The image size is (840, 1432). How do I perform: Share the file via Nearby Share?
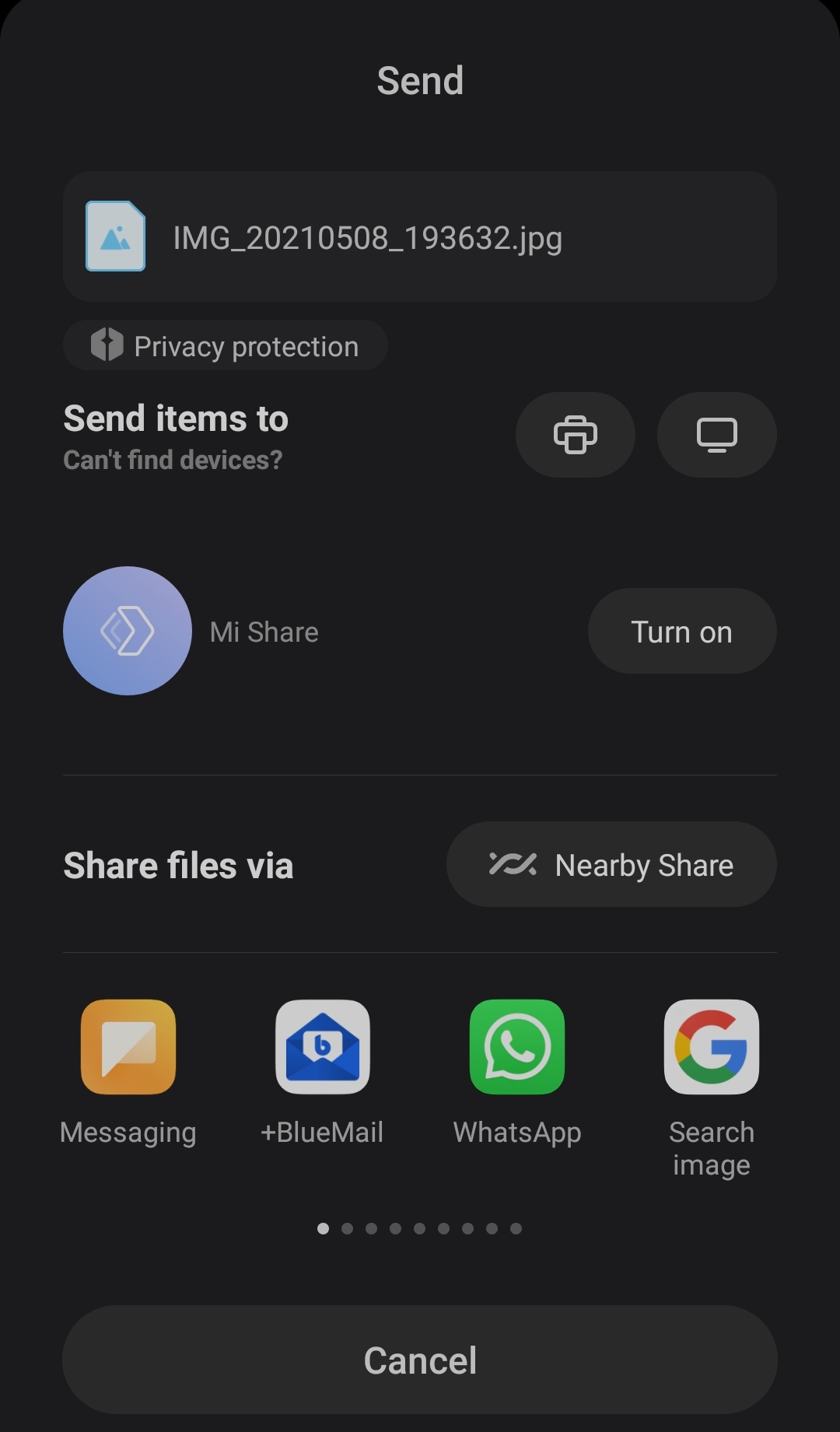pyautogui.click(x=611, y=864)
